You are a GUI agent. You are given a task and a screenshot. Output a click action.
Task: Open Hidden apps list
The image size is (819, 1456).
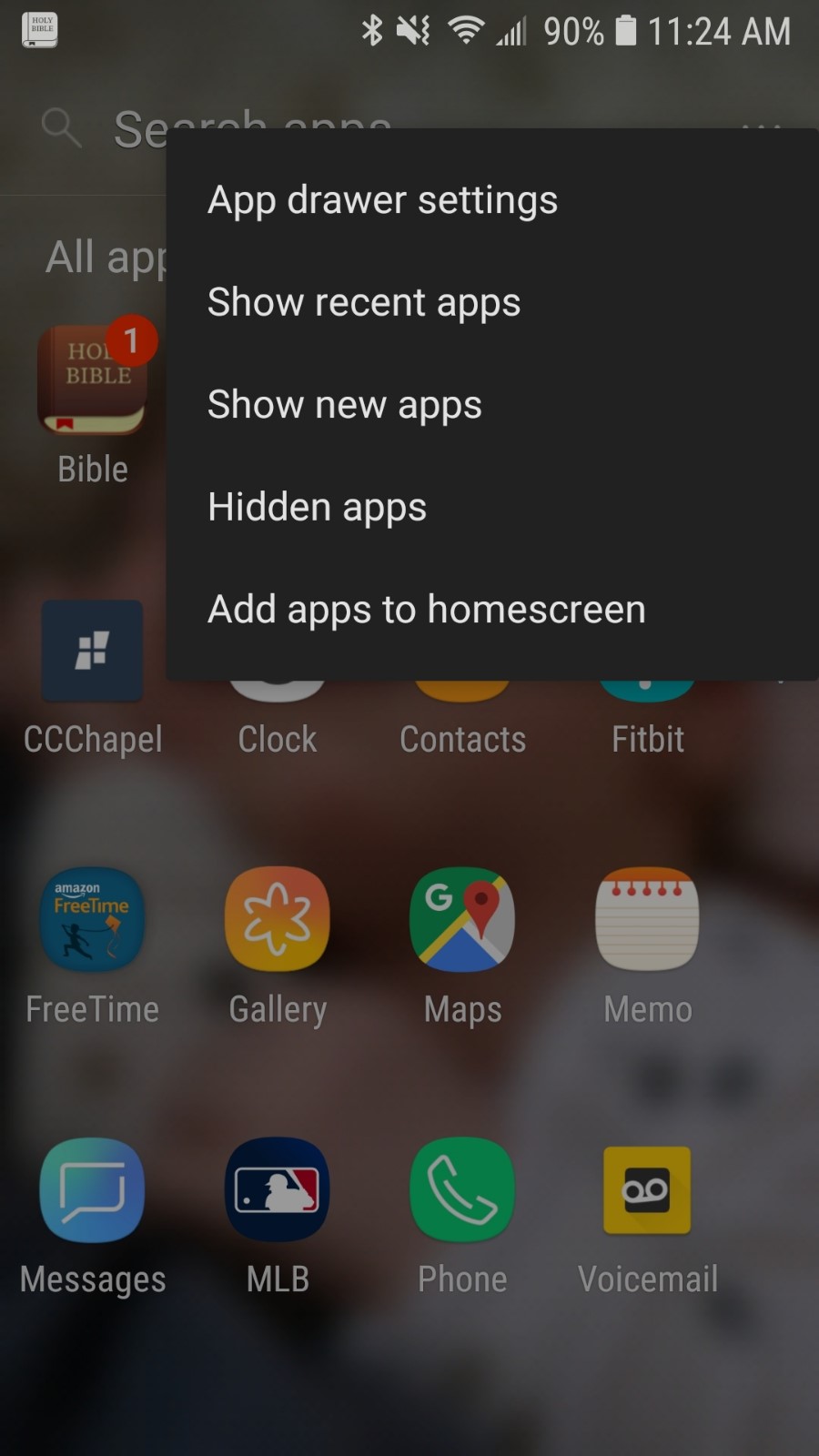click(x=317, y=507)
